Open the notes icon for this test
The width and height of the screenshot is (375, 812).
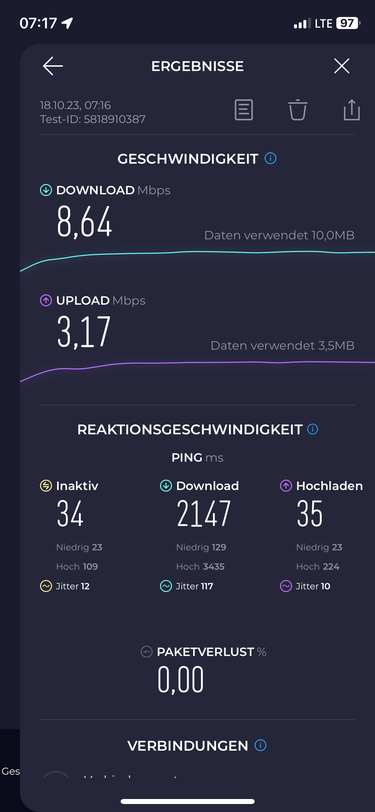pyautogui.click(x=244, y=110)
